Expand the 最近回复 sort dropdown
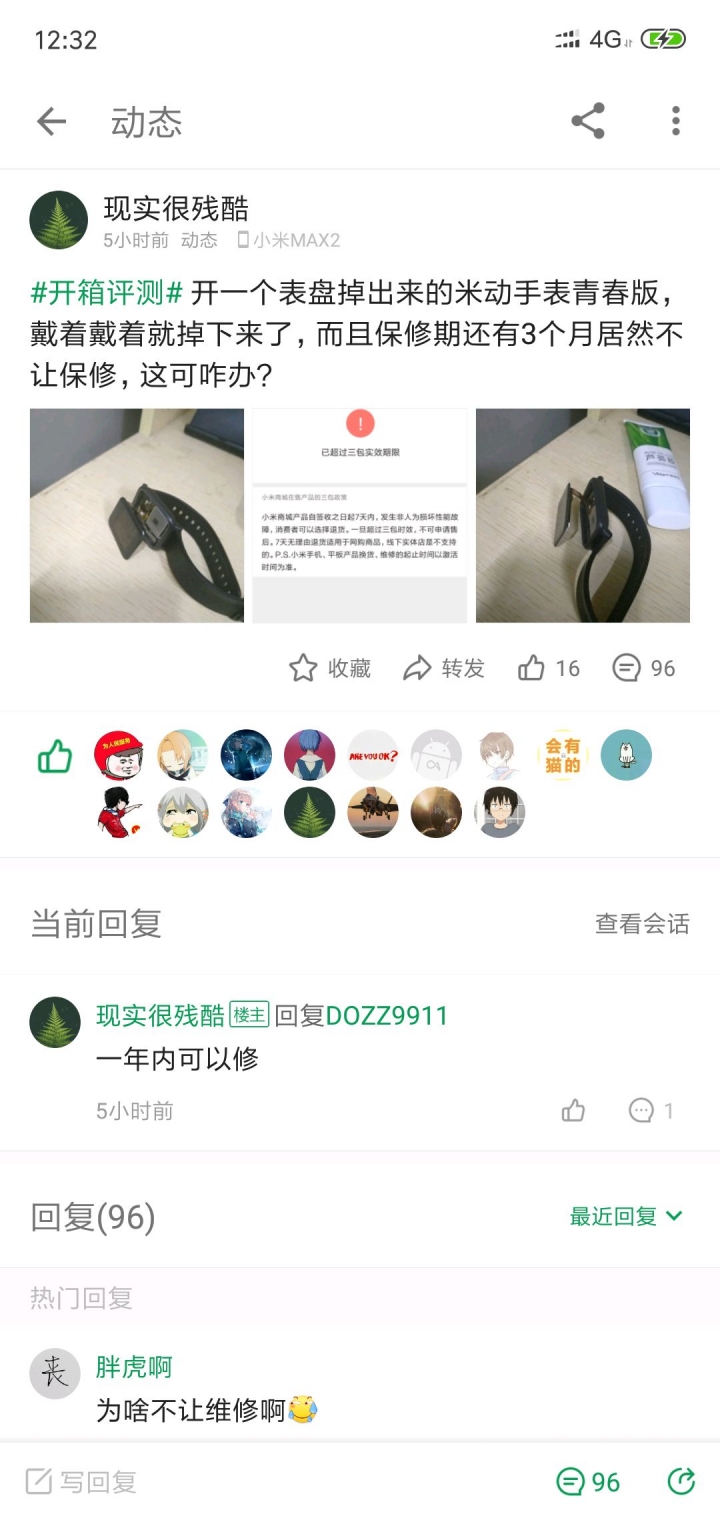Viewport: 720px width, 1520px height. point(626,1216)
